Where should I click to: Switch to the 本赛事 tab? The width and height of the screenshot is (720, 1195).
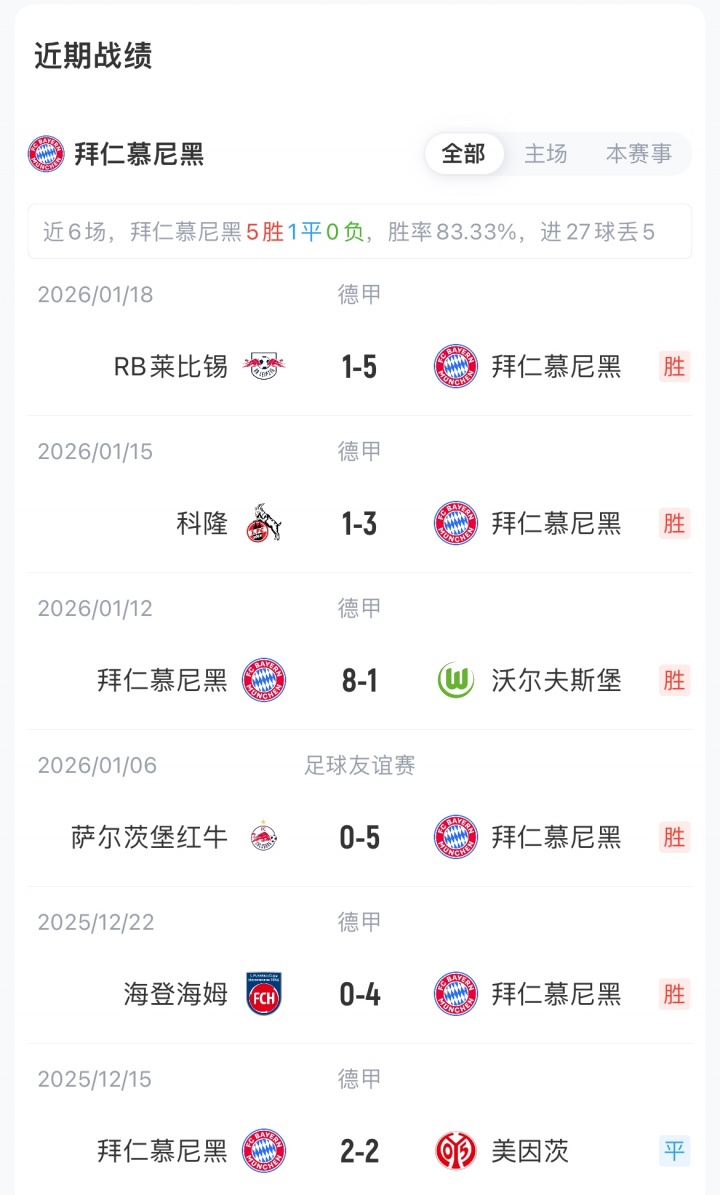coord(638,154)
